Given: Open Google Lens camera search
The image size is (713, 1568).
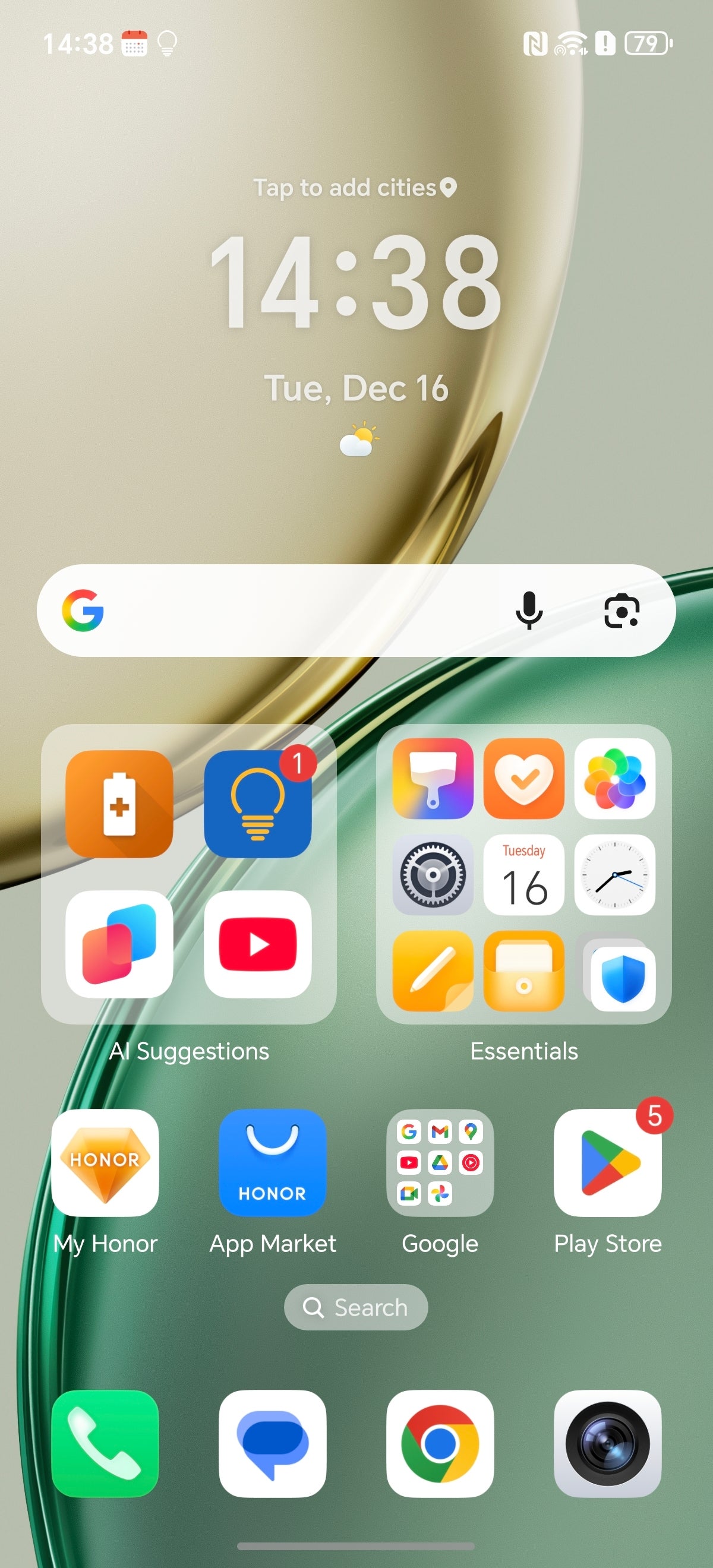Looking at the screenshot, I should point(621,610).
